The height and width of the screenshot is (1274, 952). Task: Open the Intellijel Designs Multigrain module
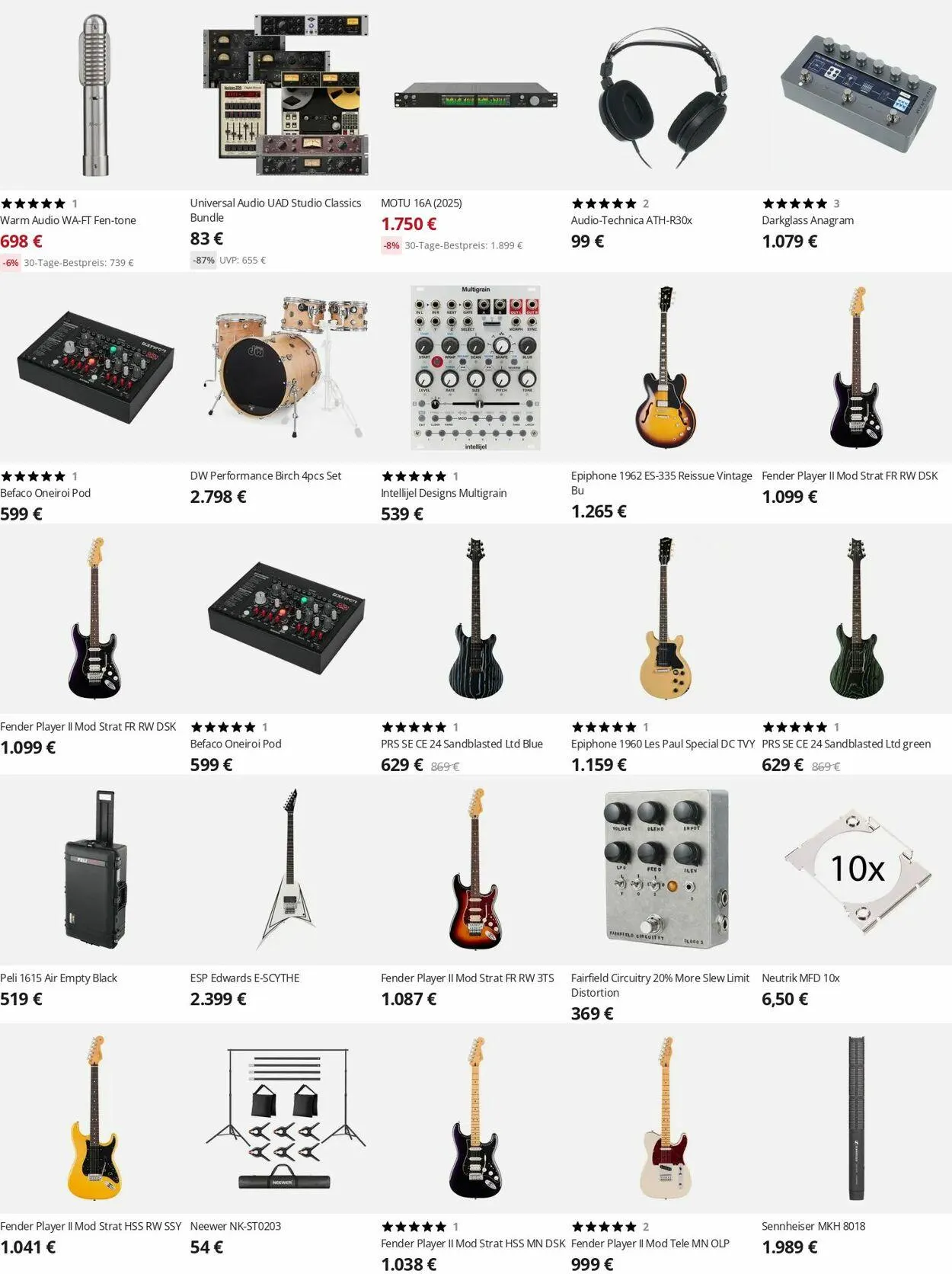tap(443, 493)
